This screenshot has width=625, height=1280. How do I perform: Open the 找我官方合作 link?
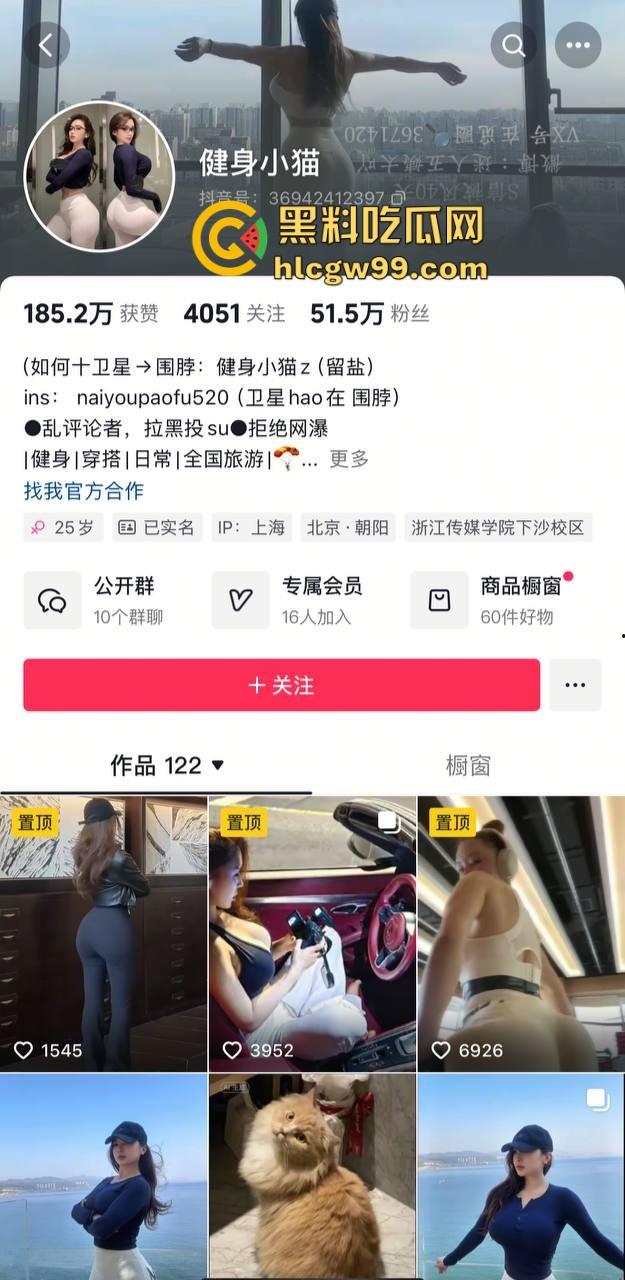click(x=84, y=491)
